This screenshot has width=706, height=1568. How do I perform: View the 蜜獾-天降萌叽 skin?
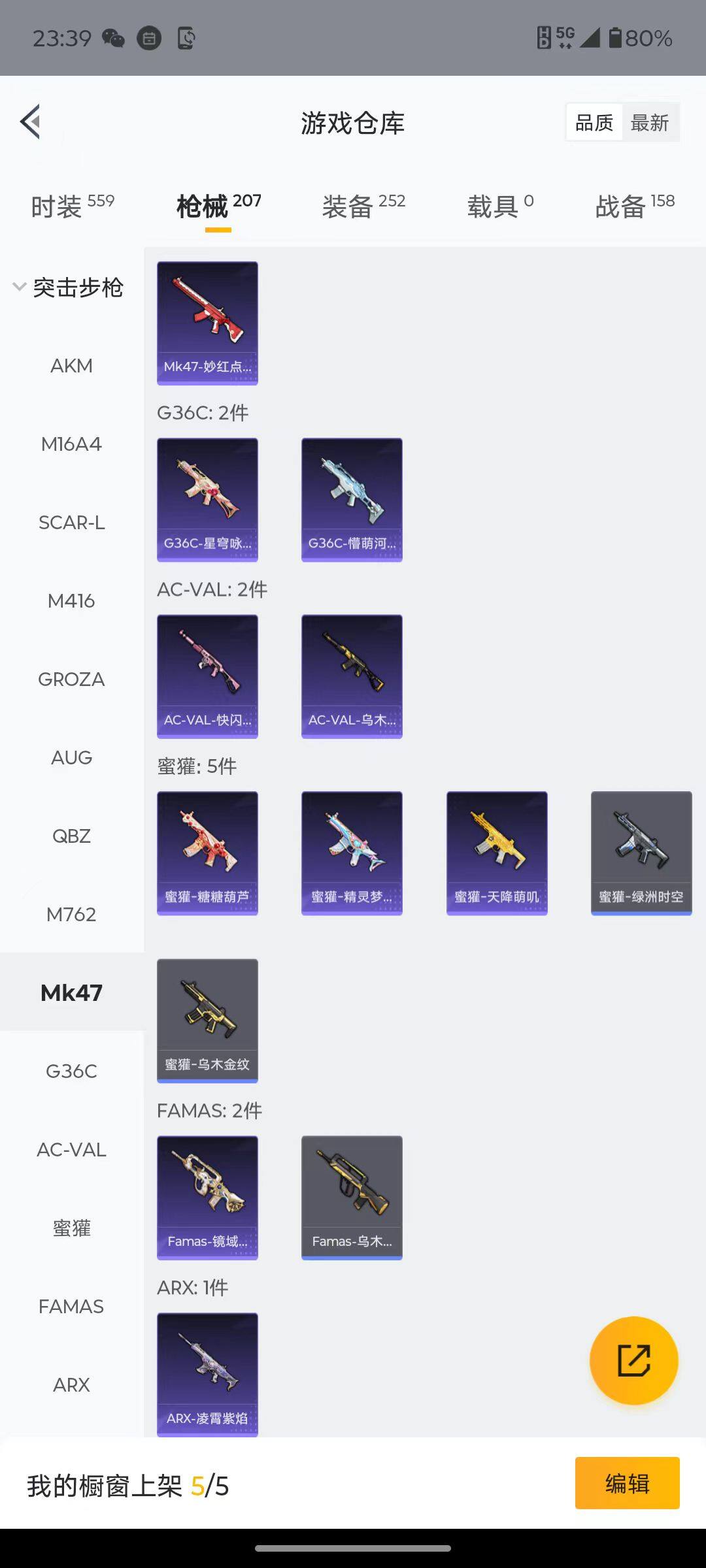[x=497, y=853]
